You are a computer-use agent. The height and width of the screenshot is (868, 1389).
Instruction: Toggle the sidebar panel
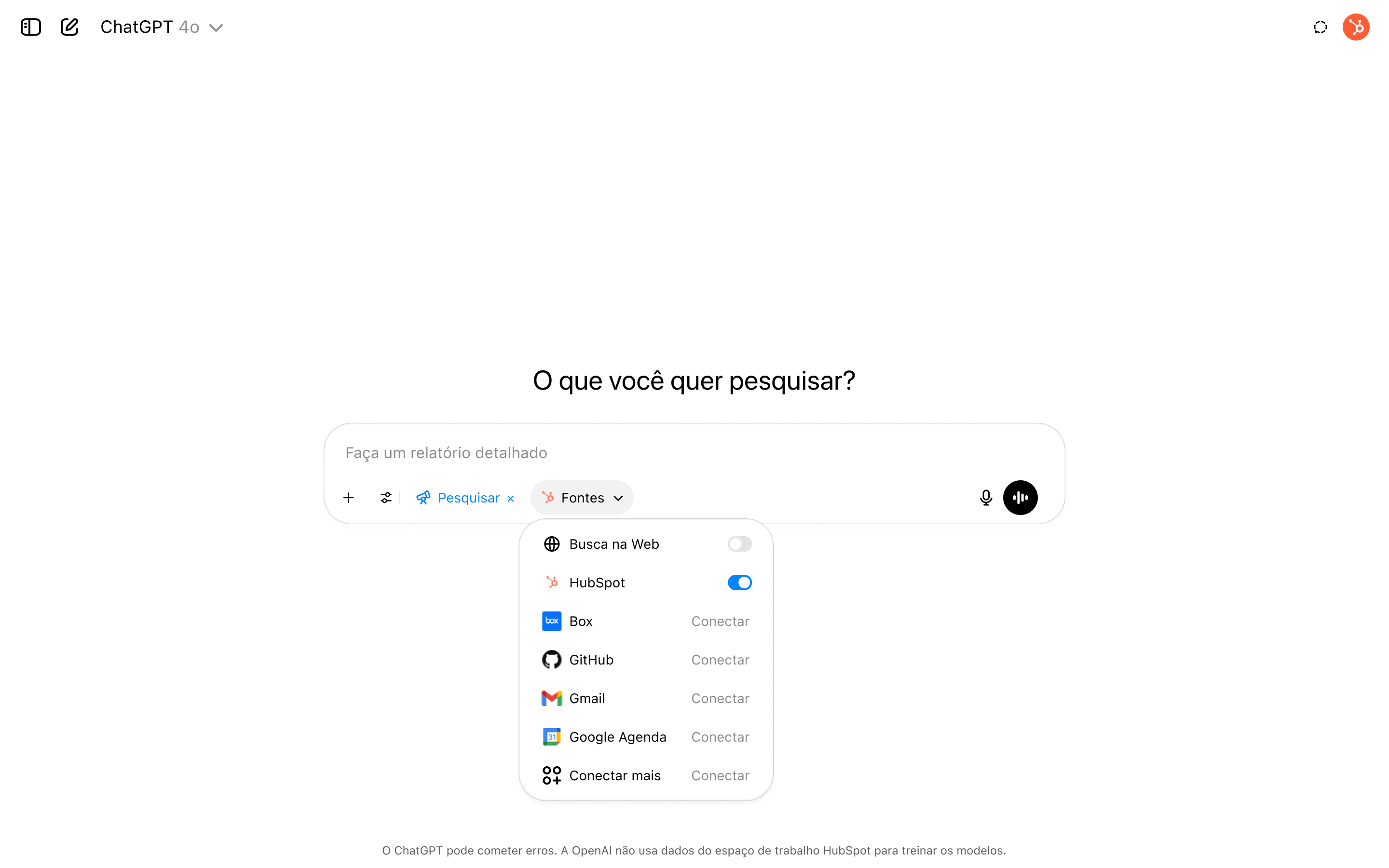click(31, 27)
